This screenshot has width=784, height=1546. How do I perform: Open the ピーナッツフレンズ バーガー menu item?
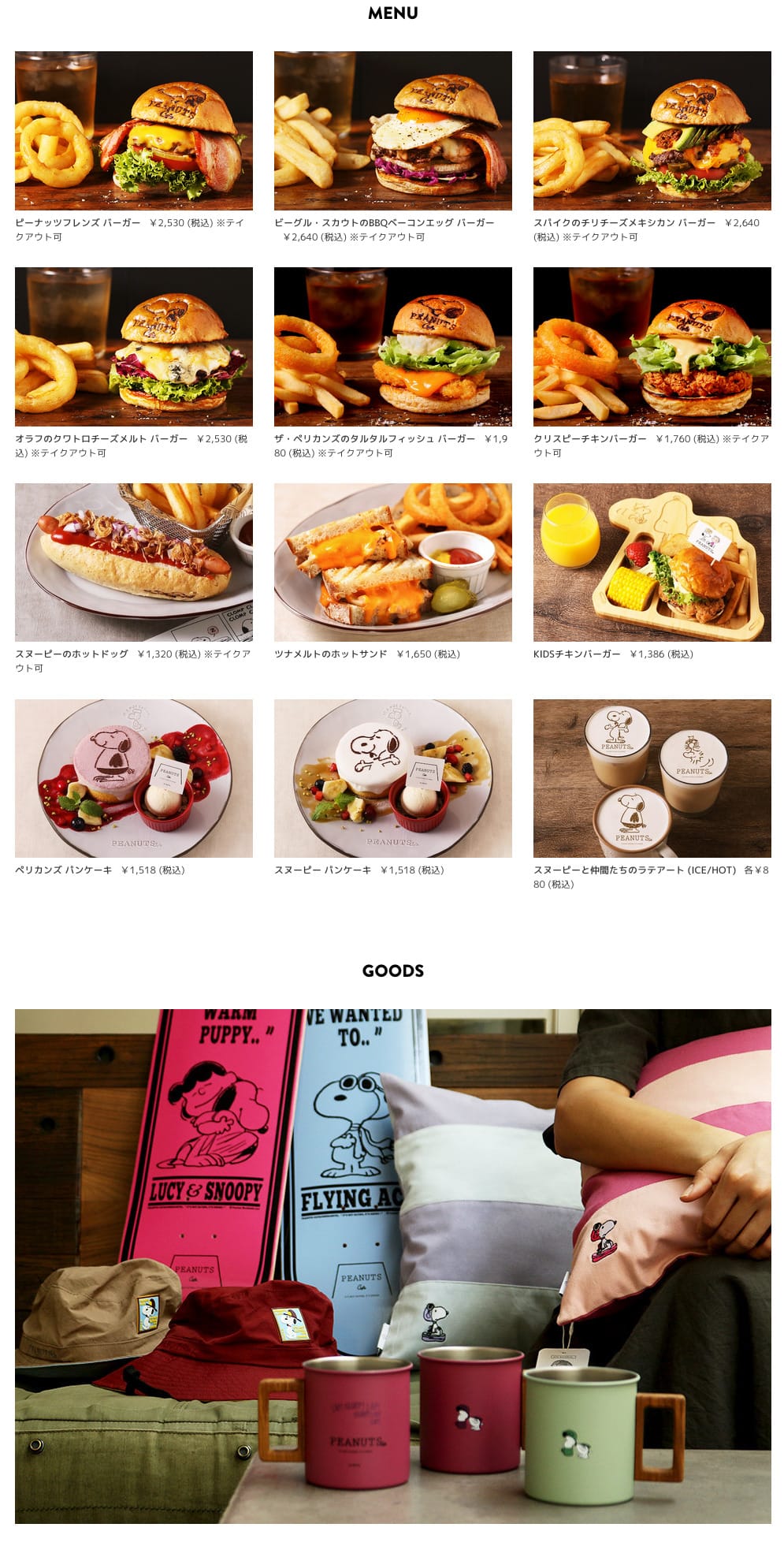click(x=133, y=131)
